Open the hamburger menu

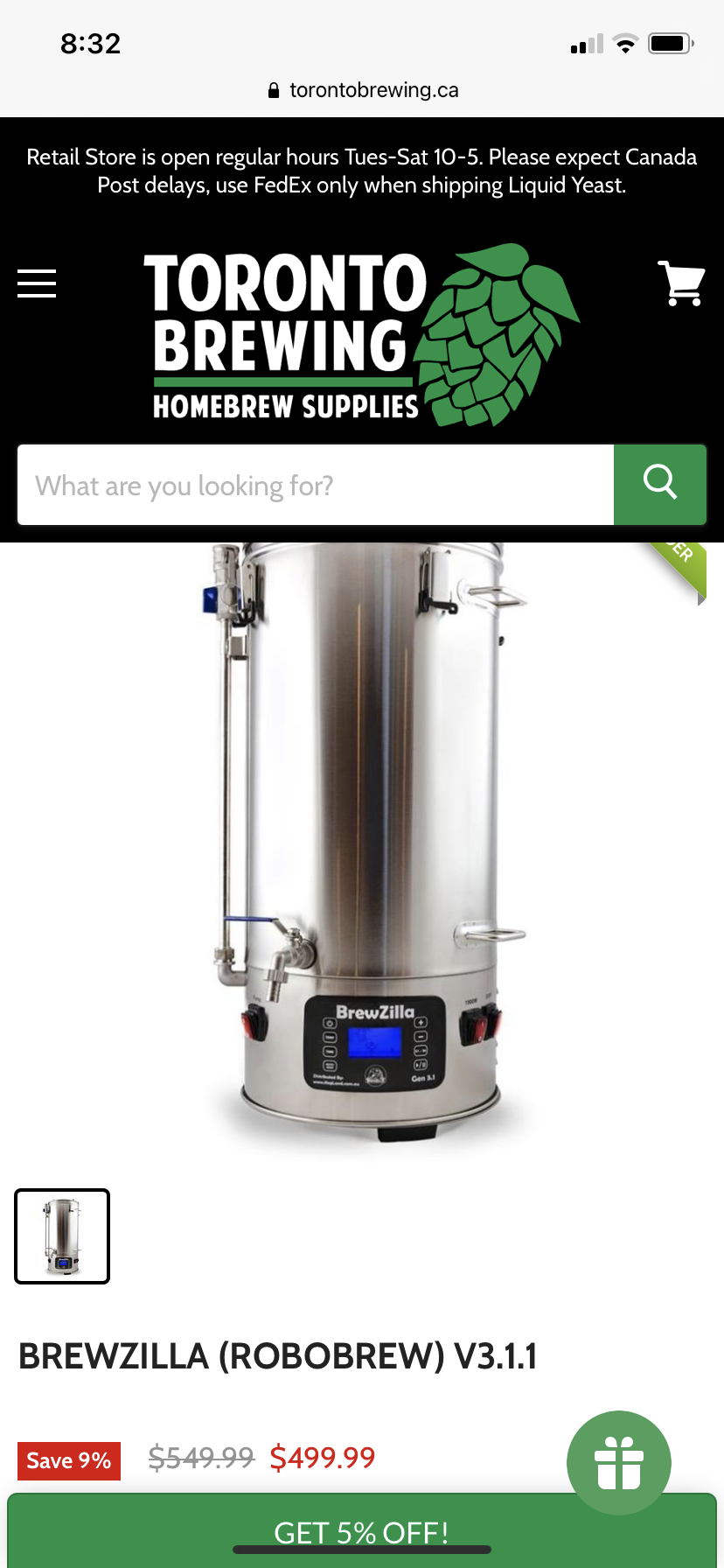click(37, 283)
